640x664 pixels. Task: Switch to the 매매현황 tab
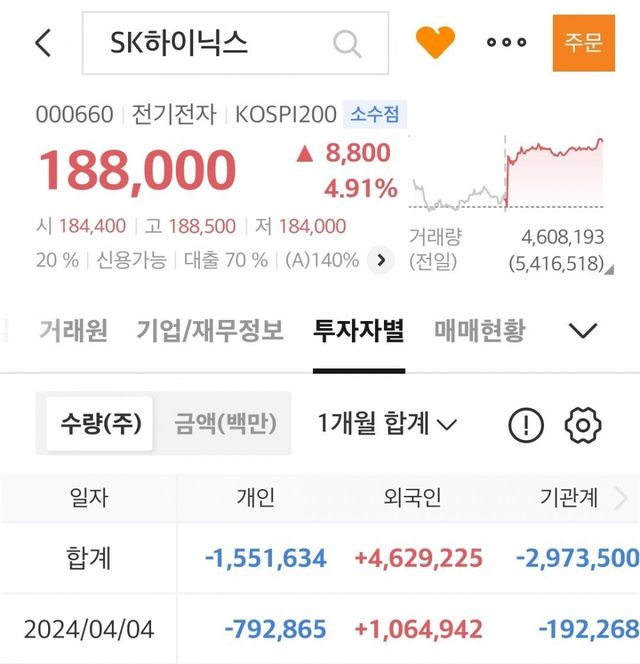(480, 330)
